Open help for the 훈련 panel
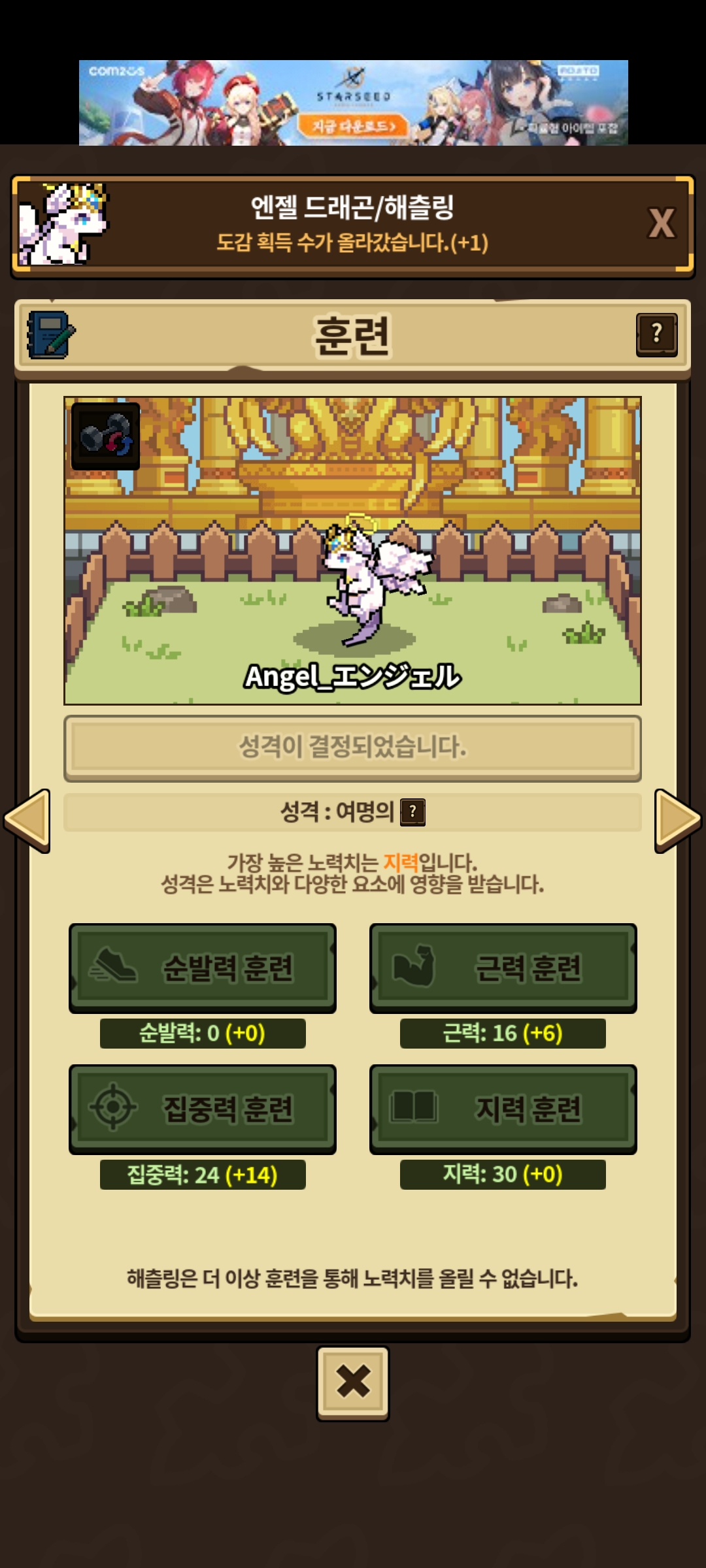Screen dimensions: 706x1568 (656, 335)
